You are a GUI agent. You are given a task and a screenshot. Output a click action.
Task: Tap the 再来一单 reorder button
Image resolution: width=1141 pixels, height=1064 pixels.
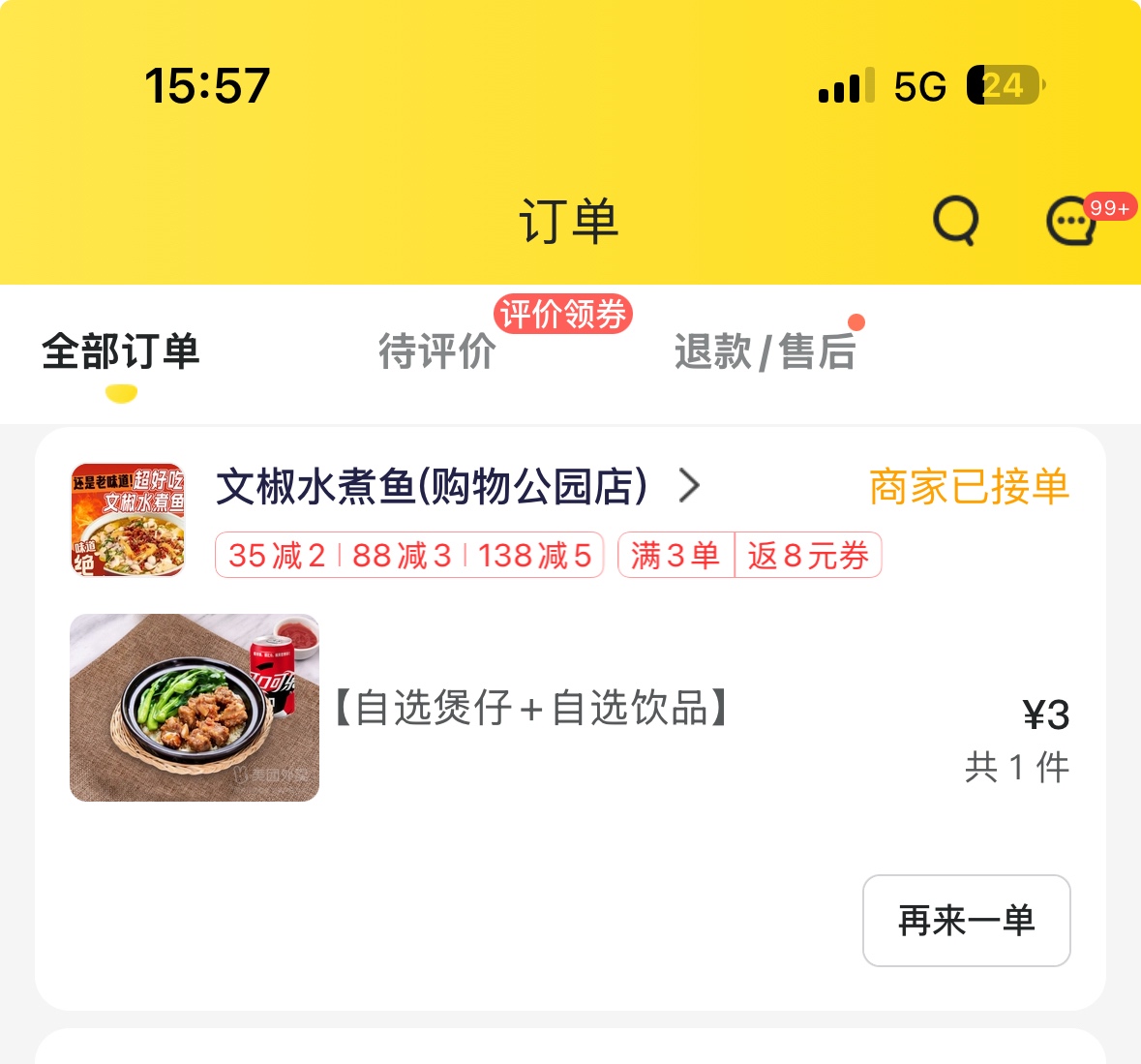click(966, 920)
